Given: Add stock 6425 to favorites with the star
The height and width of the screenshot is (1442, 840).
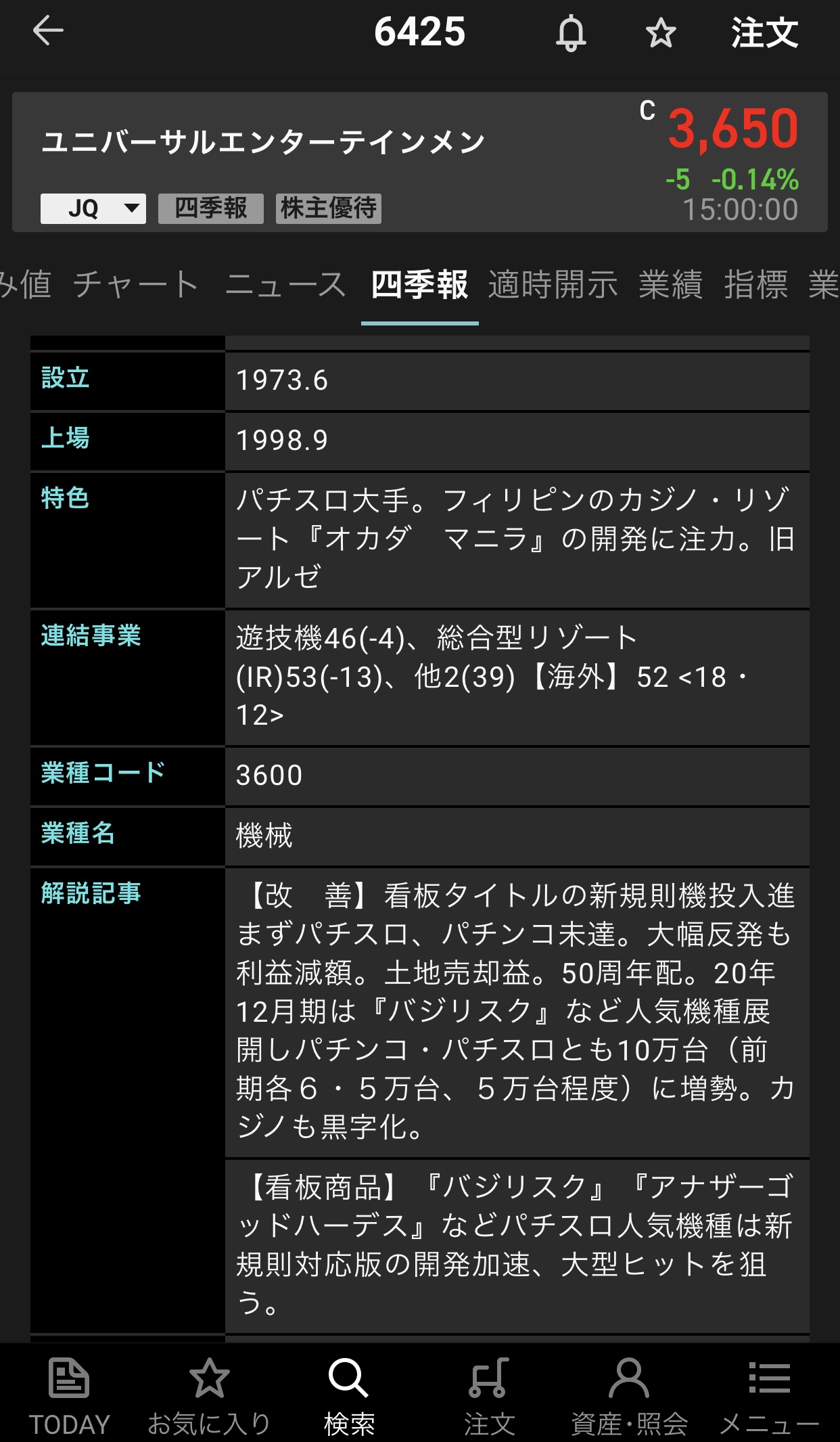Looking at the screenshot, I should [660, 32].
